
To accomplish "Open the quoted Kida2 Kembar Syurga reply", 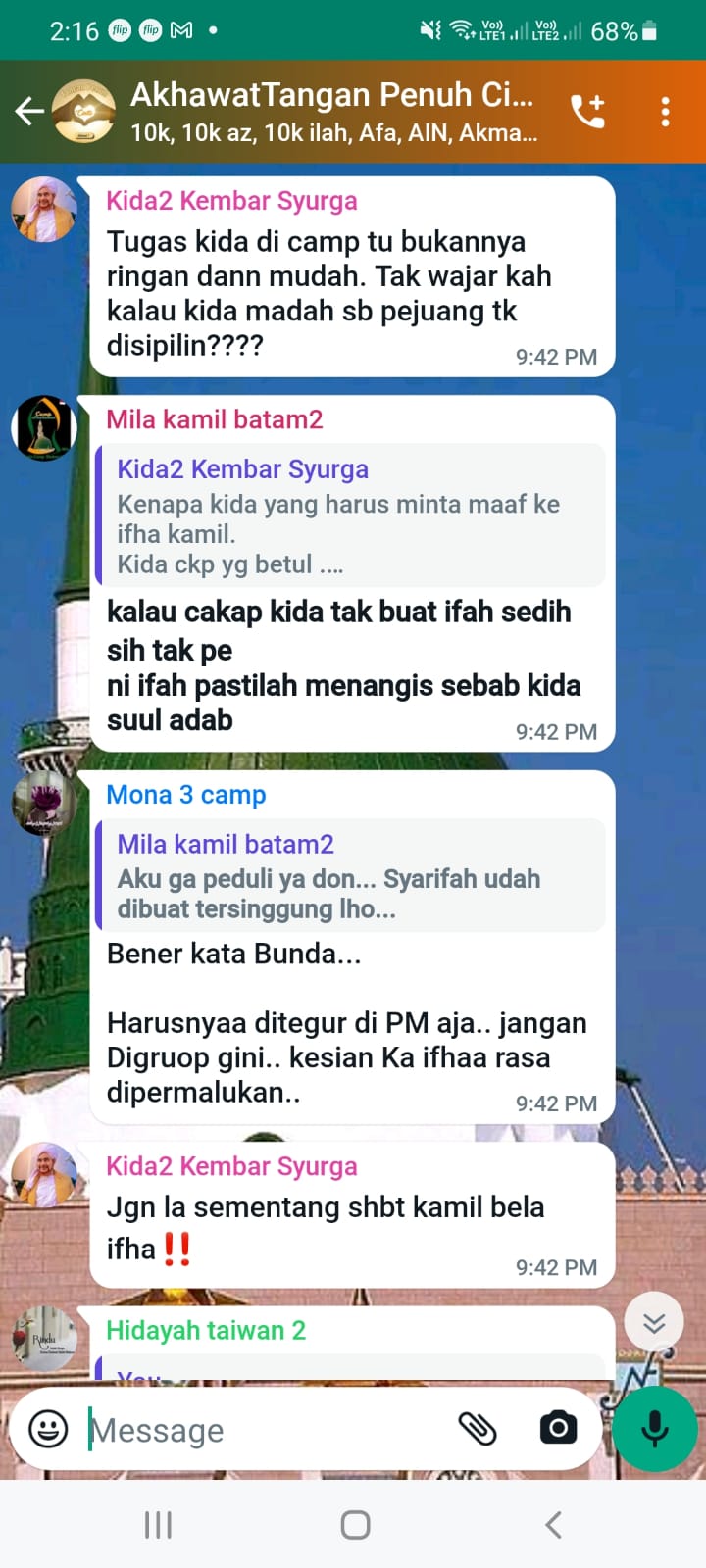I will pyautogui.click(x=350, y=515).
